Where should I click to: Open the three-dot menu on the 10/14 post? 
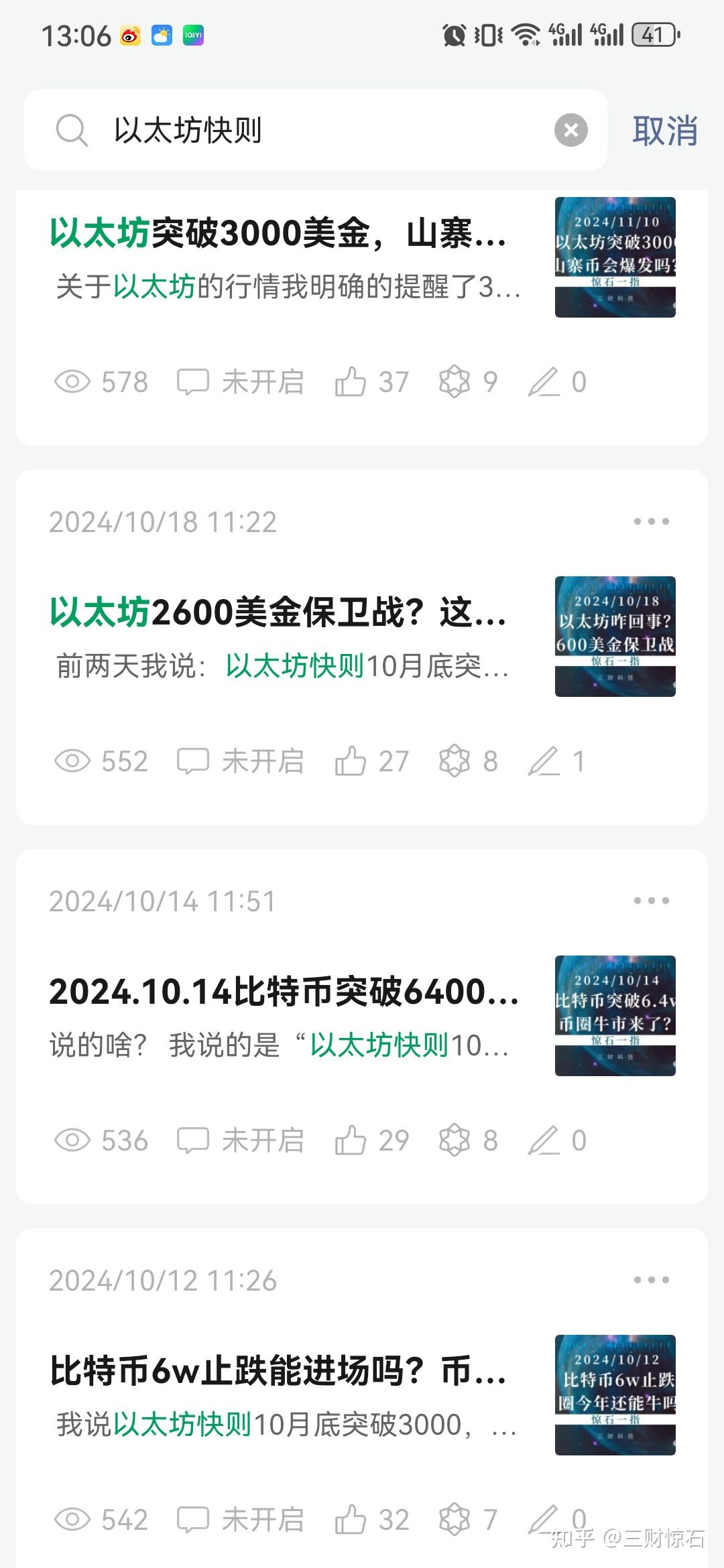652,901
